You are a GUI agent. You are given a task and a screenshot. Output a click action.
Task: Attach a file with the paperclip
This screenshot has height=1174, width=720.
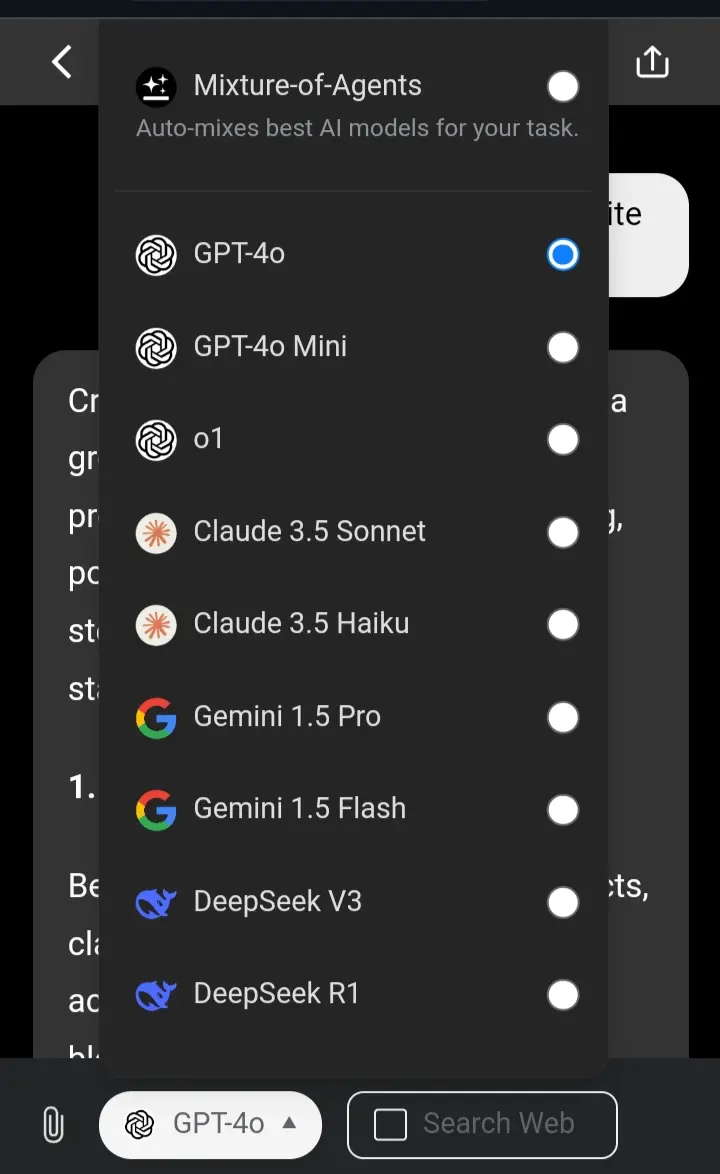[x=53, y=1125]
